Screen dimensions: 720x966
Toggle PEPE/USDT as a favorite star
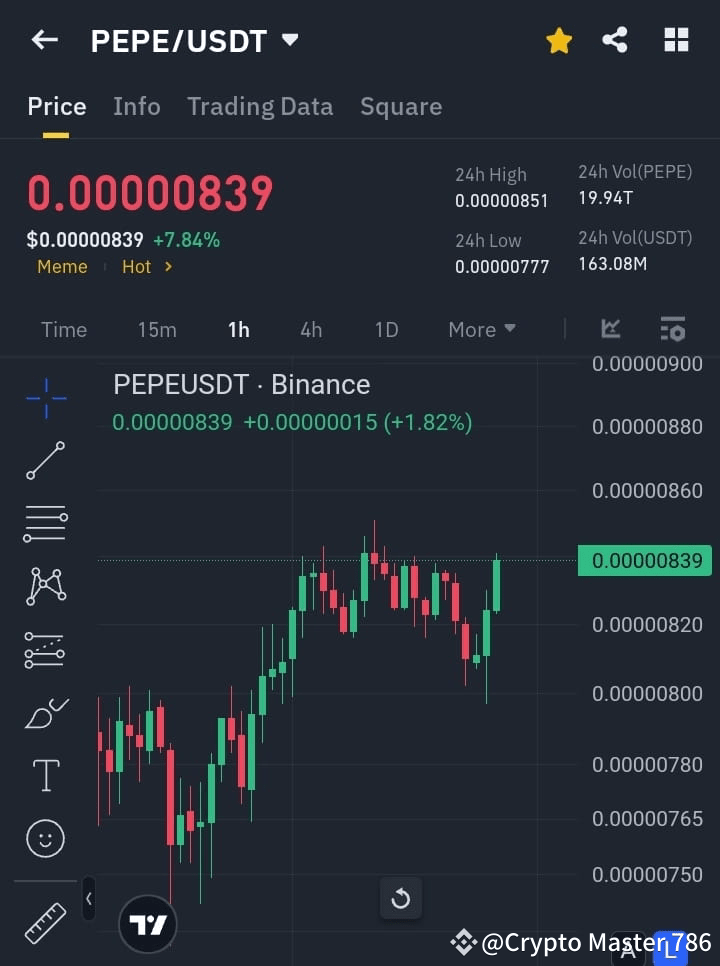[559, 40]
